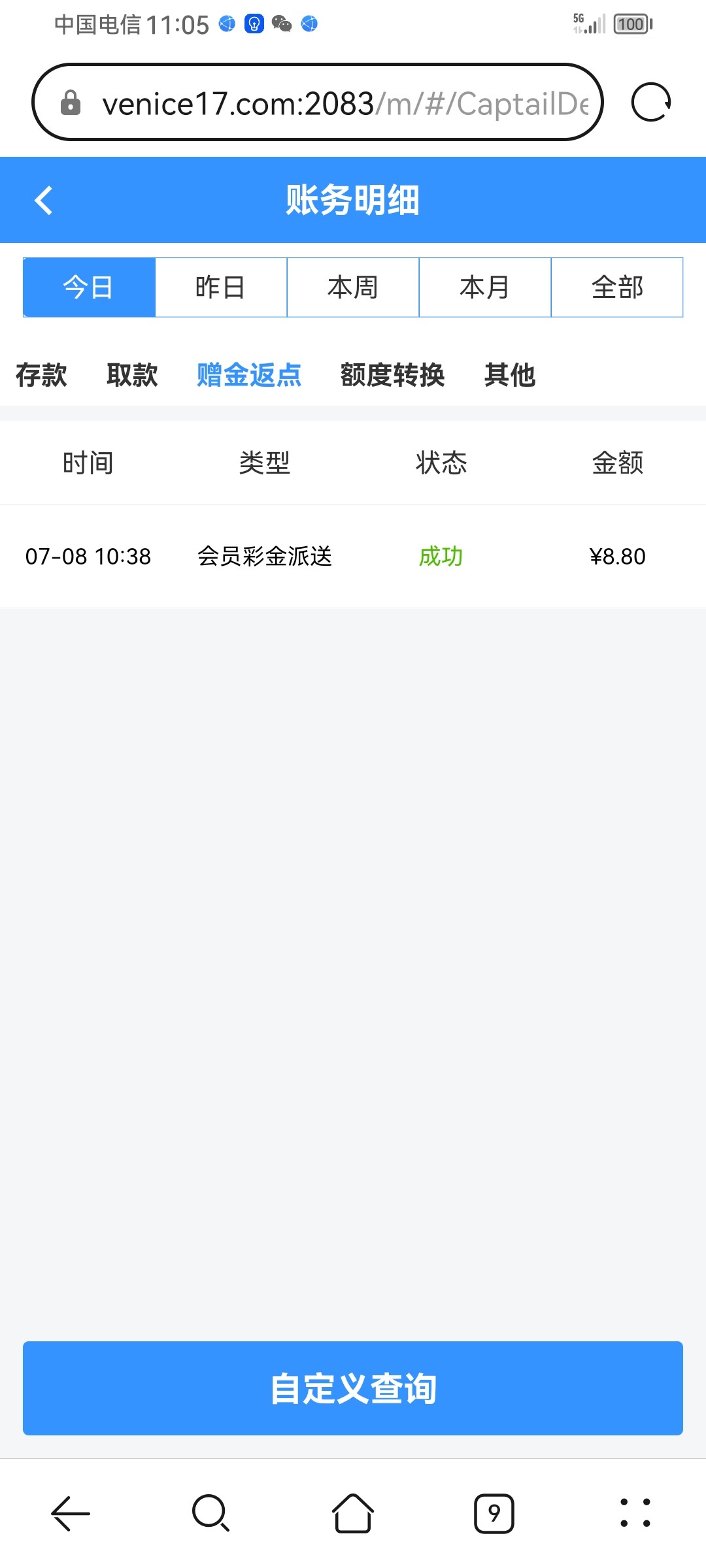Image resolution: width=706 pixels, height=1568 pixels.
Task: Reload the page with refresh icon
Action: click(650, 103)
